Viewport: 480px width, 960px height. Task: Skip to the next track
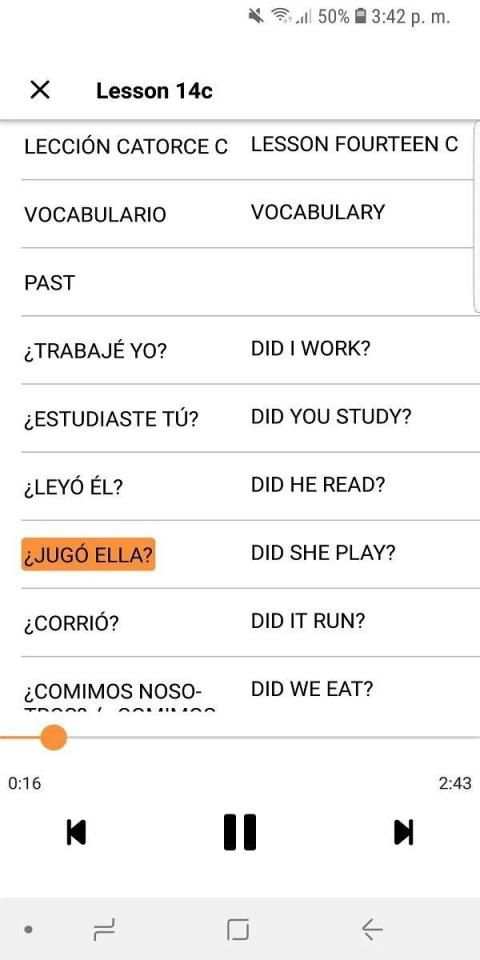403,832
